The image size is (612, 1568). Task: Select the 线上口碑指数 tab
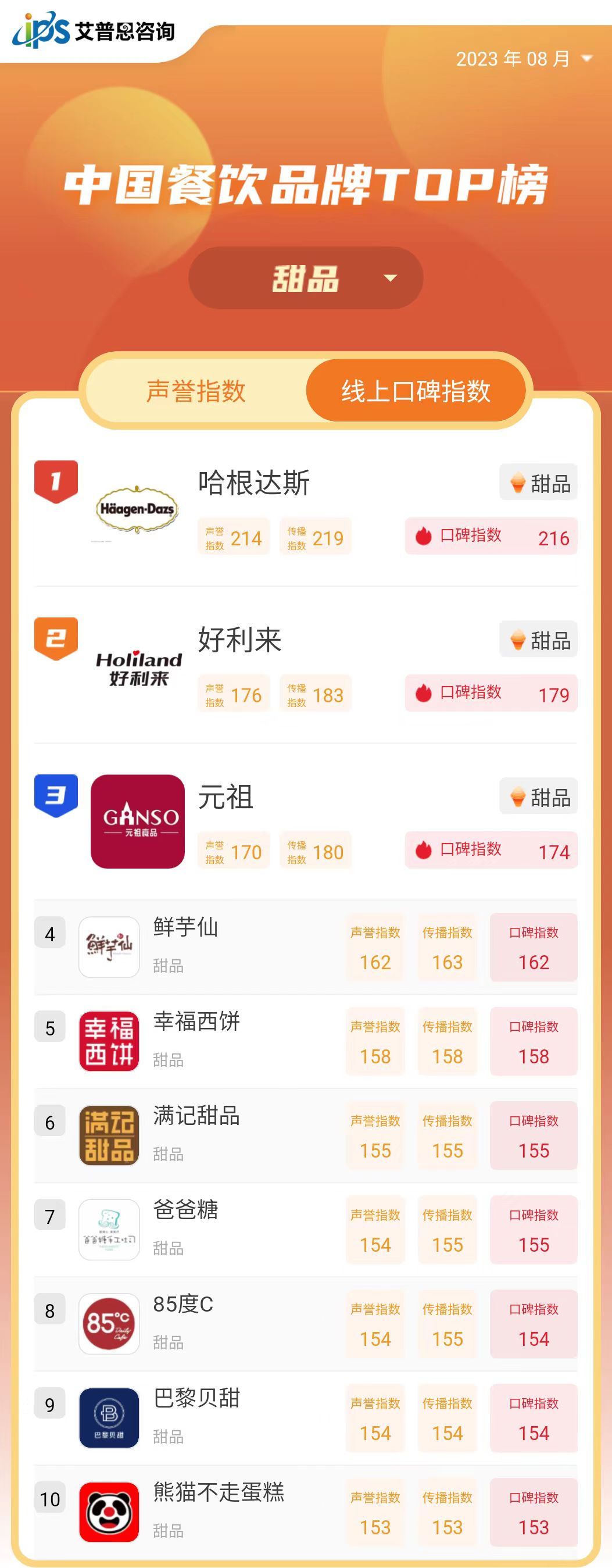(416, 391)
